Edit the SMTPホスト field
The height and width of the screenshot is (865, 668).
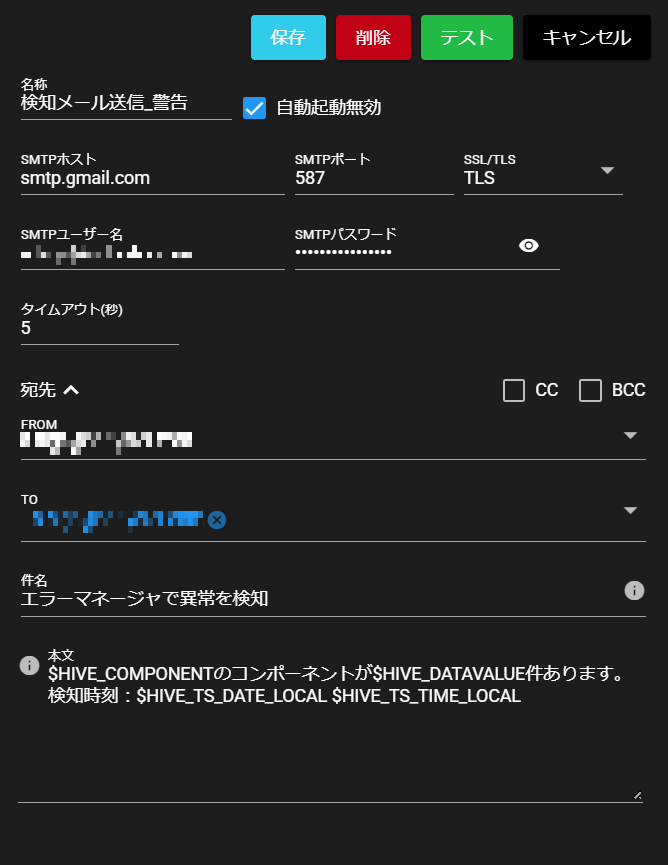152,179
